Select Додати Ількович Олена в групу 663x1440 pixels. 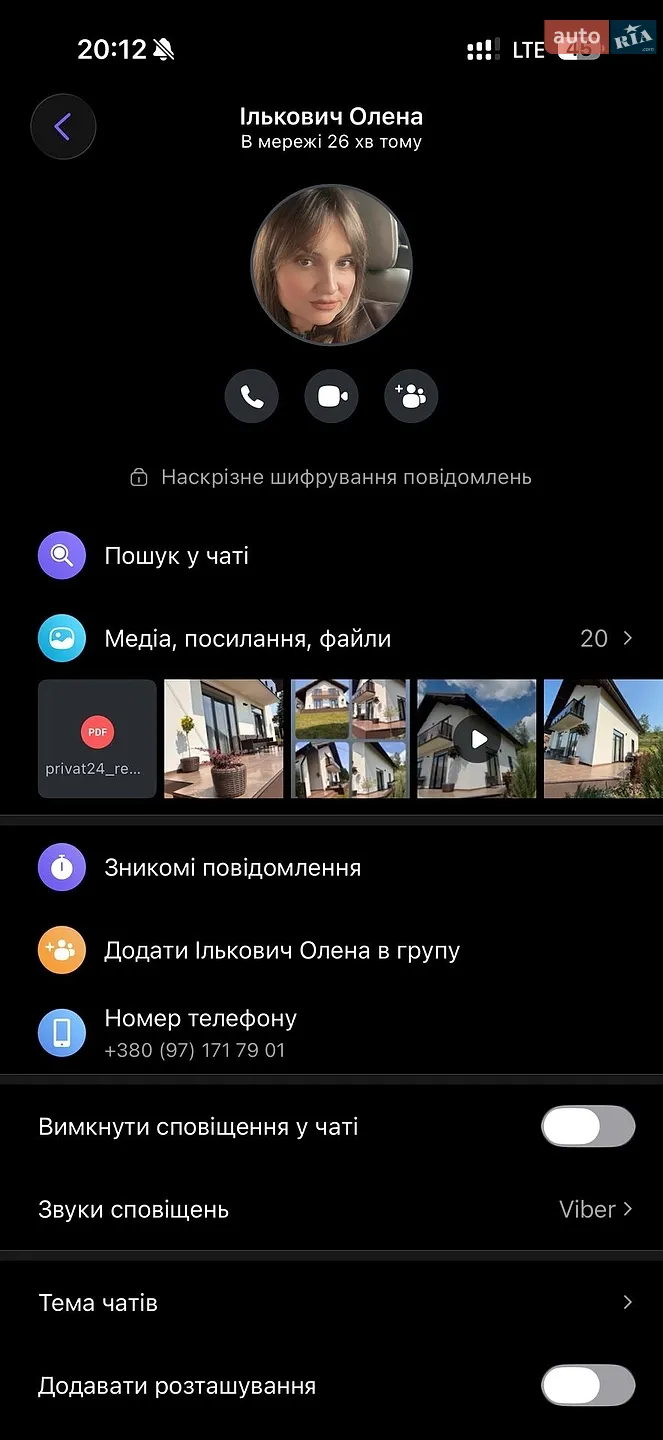pyautogui.click(x=331, y=950)
